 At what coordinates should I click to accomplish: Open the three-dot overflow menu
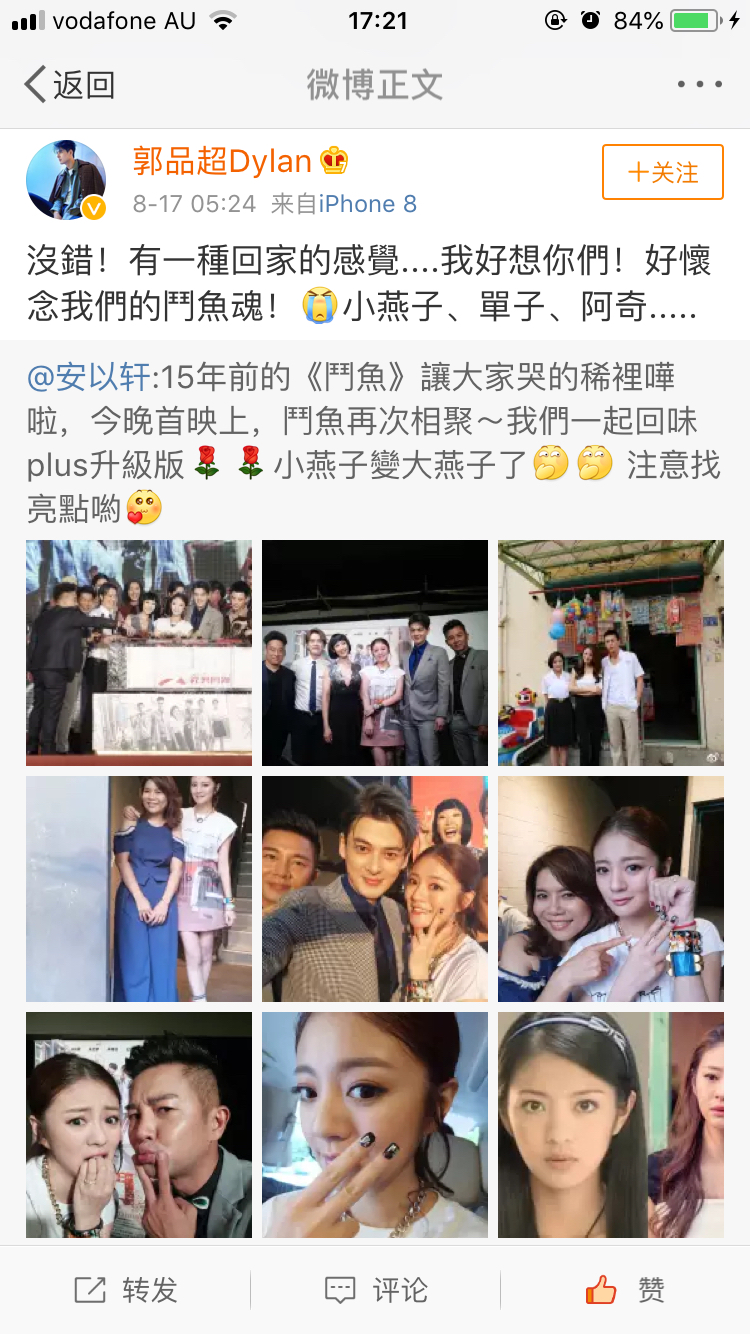699,85
